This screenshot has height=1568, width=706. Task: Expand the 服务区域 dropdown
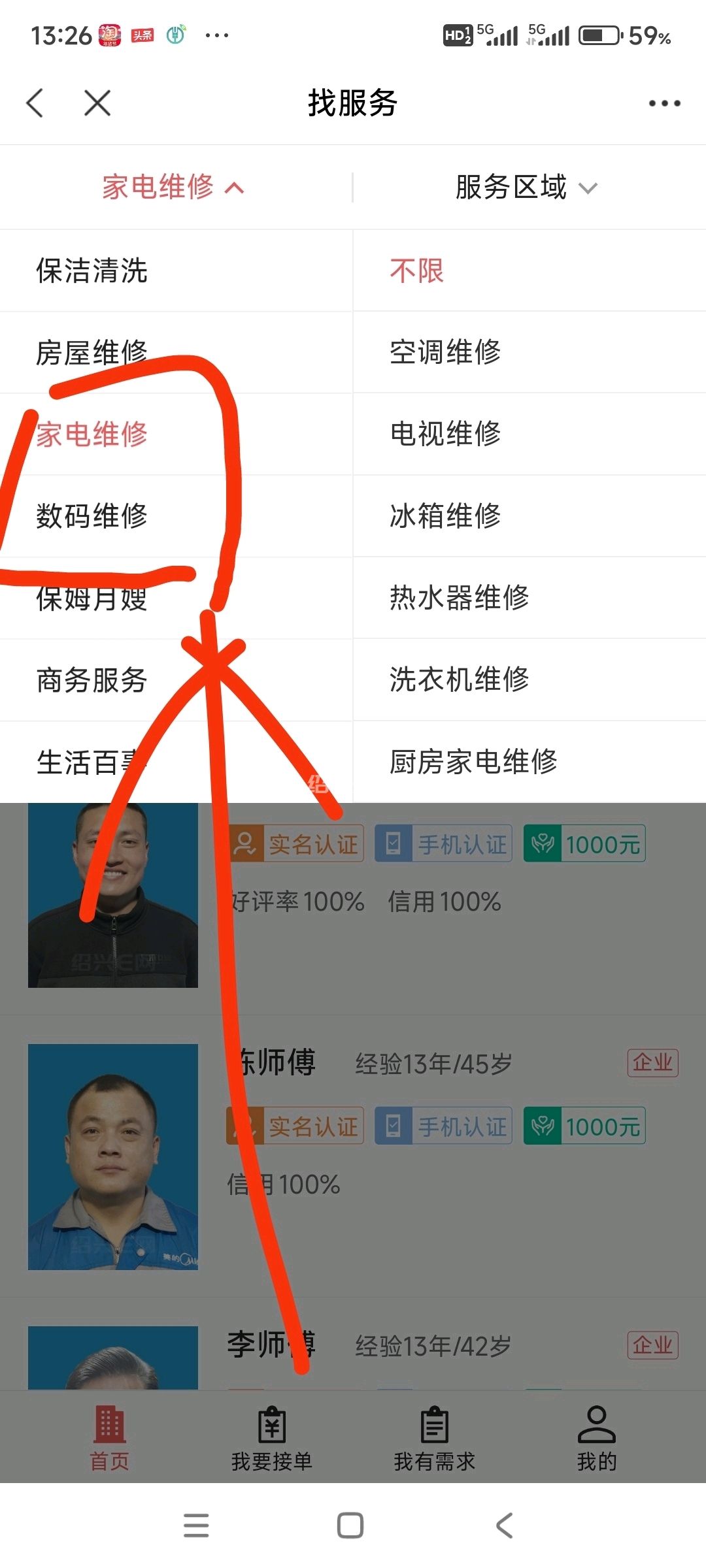[527, 188]
